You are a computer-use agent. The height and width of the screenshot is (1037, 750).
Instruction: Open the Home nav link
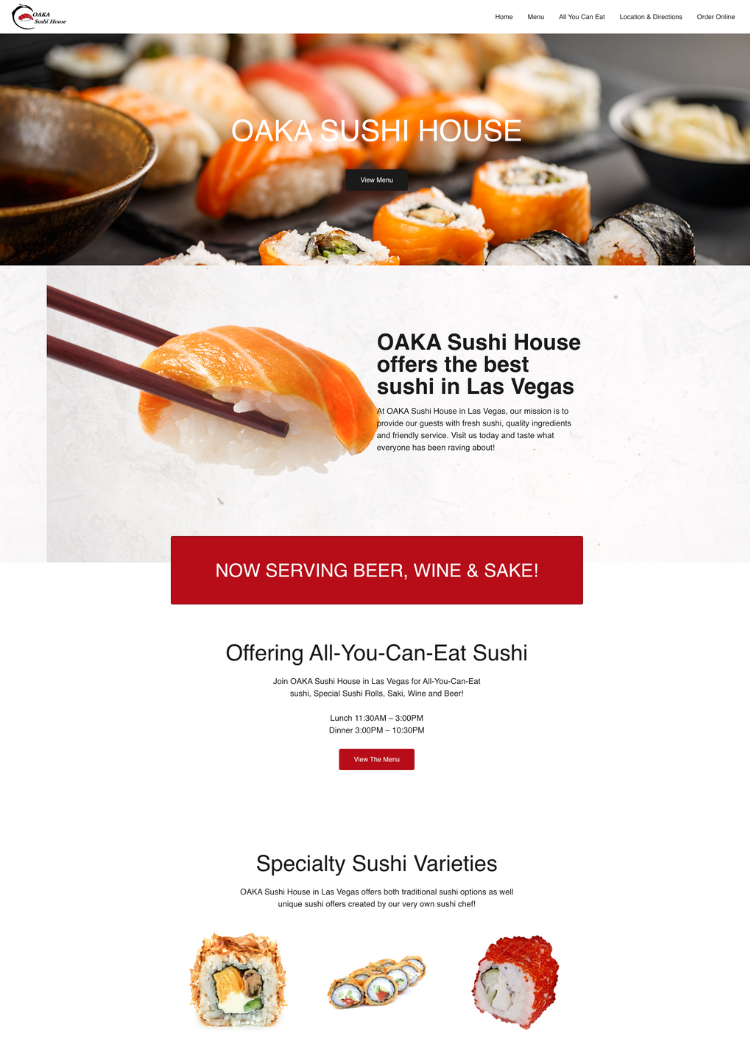click(x=503, y=17)
